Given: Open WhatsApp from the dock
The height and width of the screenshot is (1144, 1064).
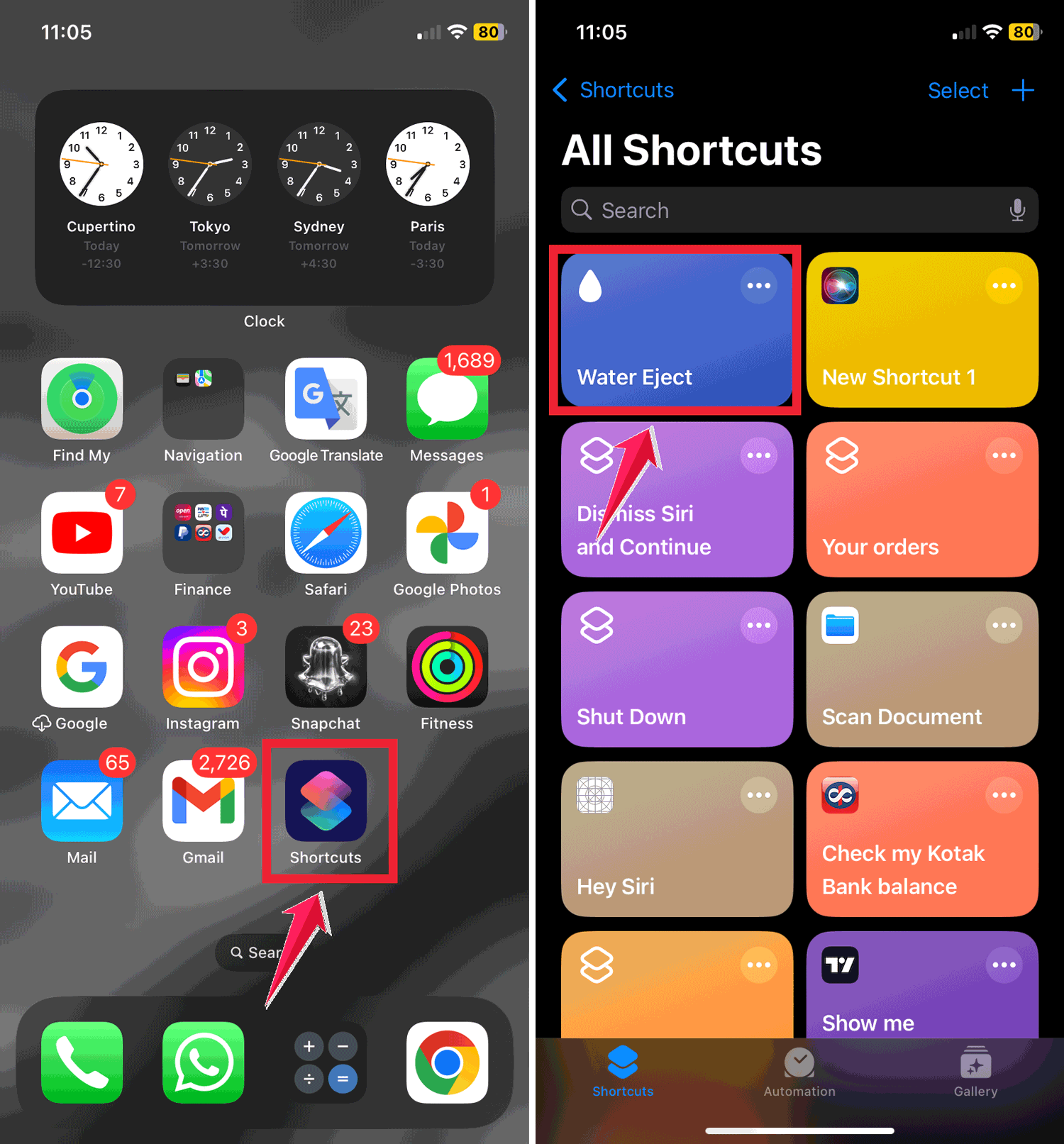Looking at the screenshot, I should point(203,1062).
